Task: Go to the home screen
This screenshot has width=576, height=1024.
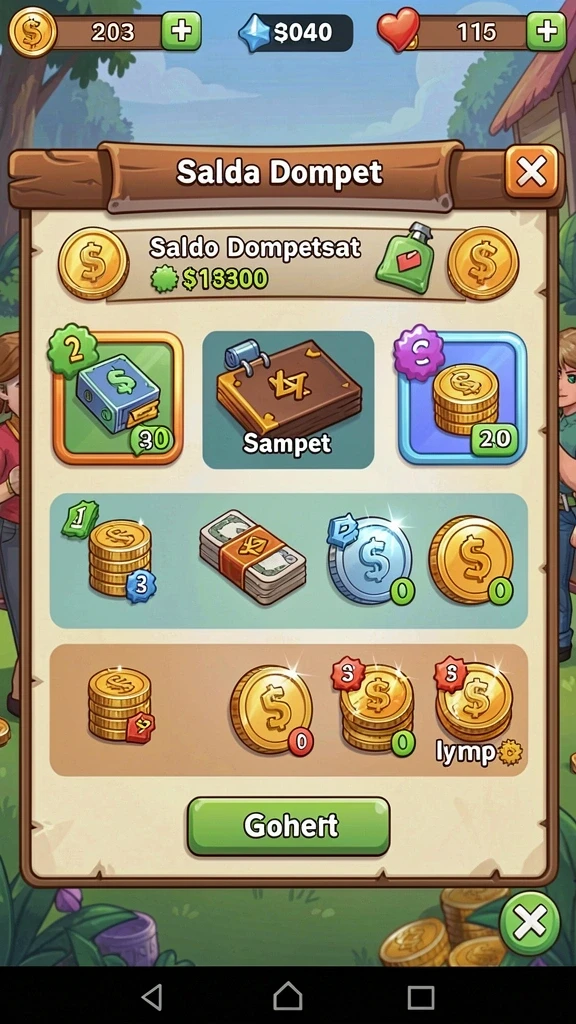Action: point(288,997)
